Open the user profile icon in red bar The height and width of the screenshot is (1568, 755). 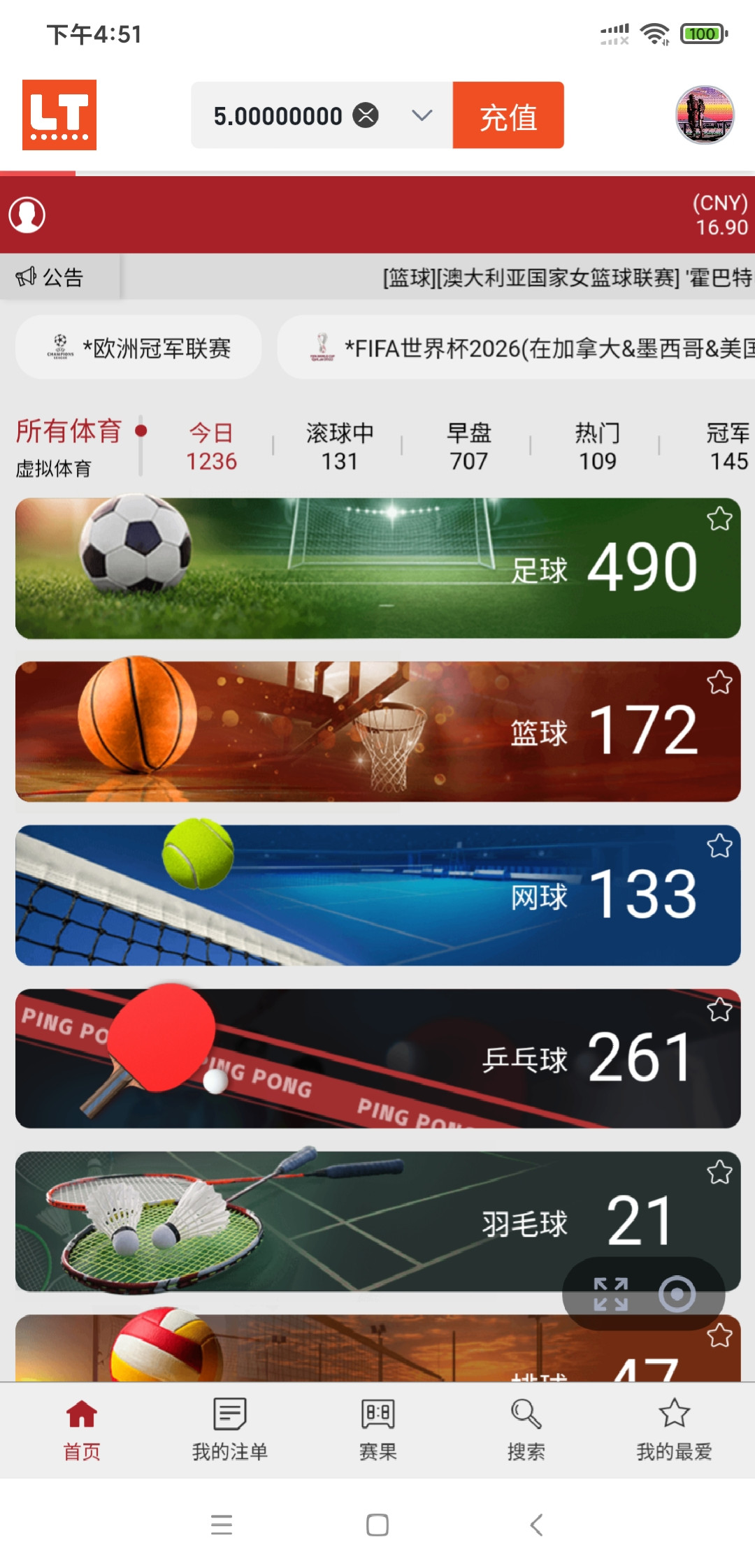click(x=28, y=215)
